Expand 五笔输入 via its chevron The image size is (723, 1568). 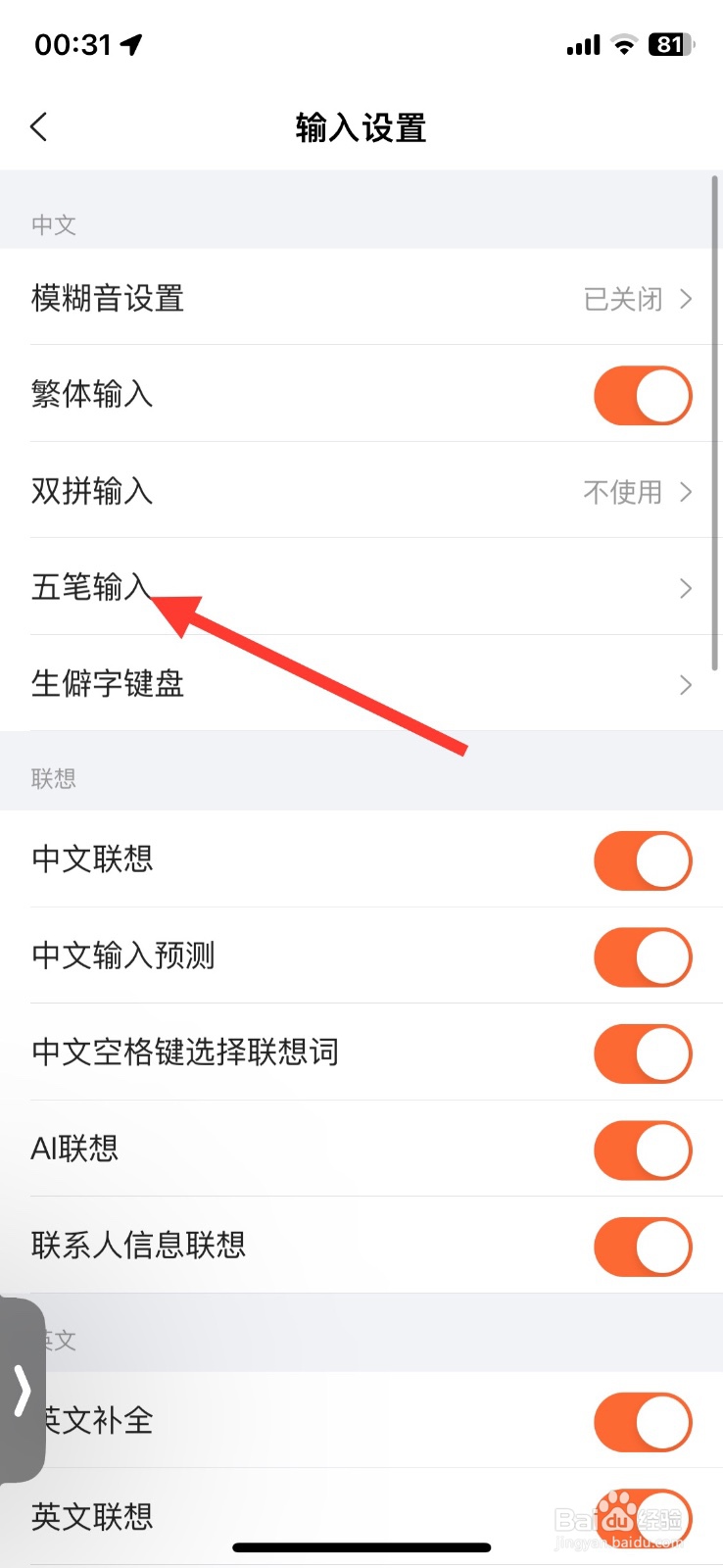pos(684,588)
